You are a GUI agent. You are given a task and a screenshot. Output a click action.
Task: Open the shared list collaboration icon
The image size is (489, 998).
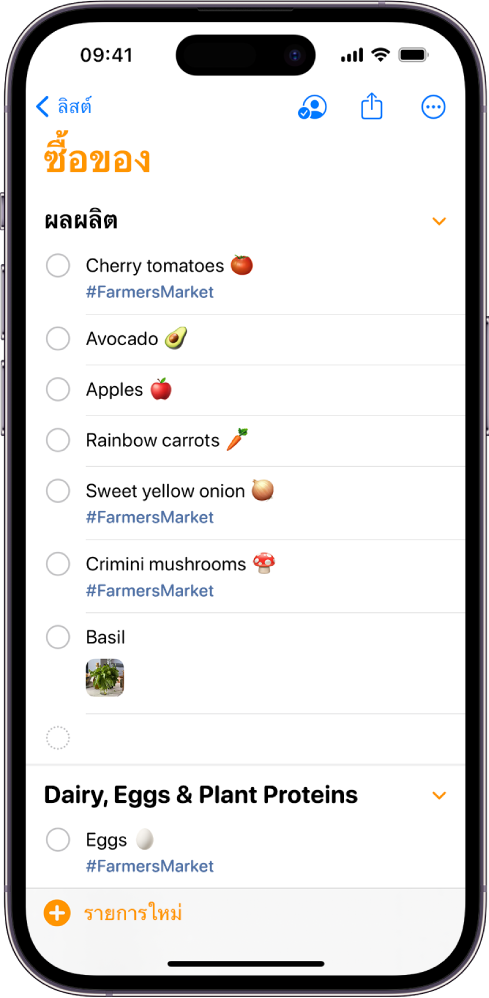(312, 107)
